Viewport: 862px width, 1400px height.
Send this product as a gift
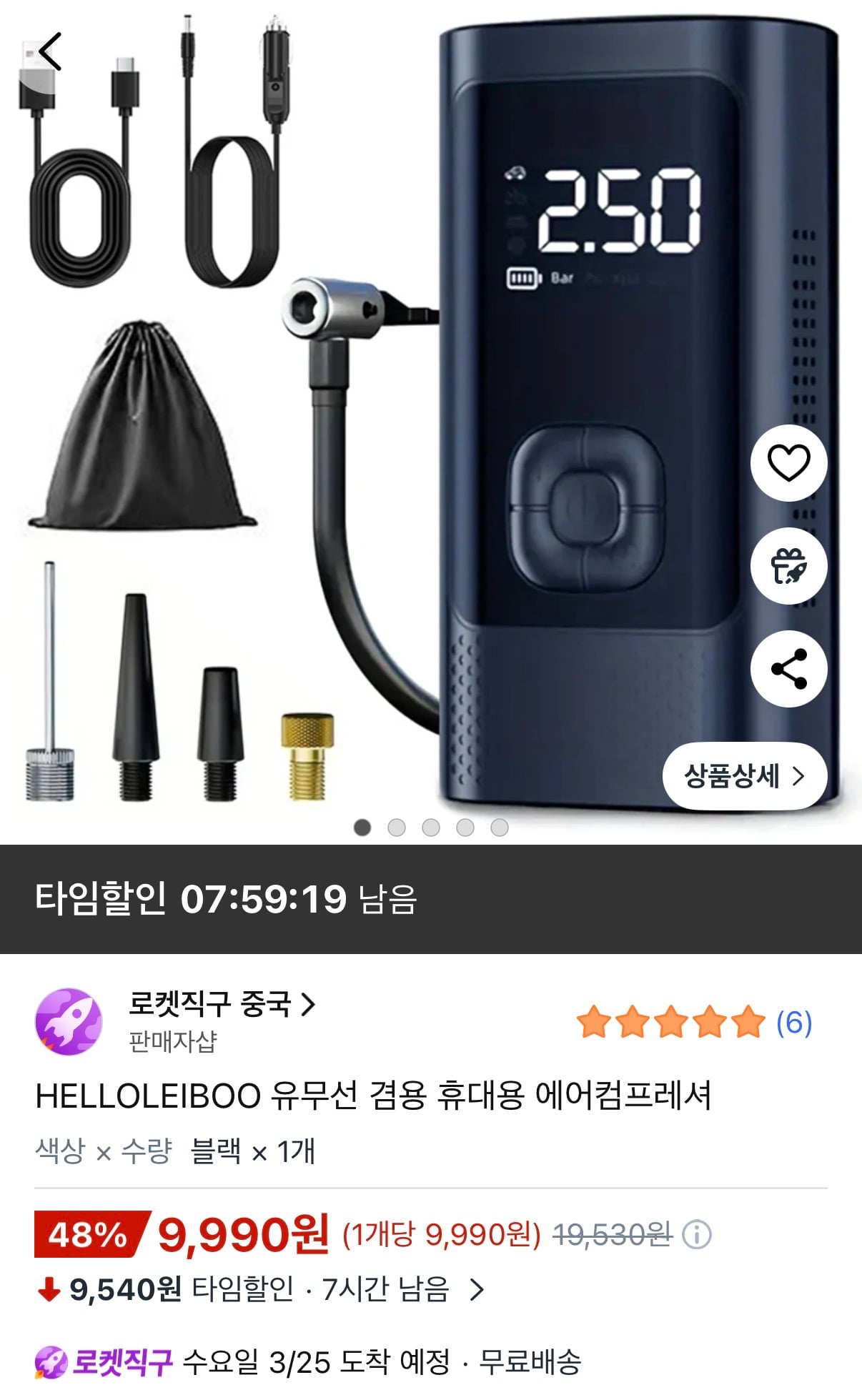point(788,566)
